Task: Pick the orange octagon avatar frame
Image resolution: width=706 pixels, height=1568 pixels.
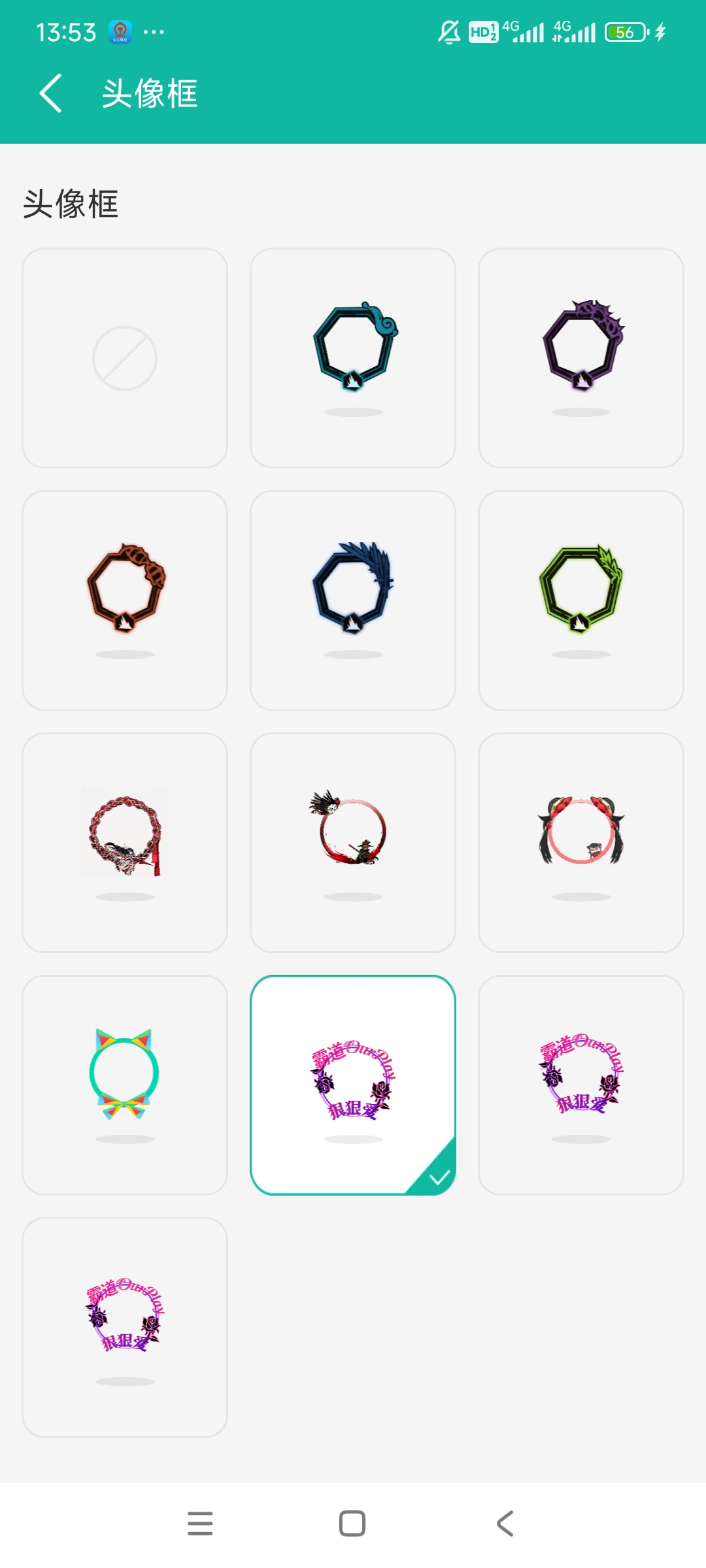Action: [125, 600]
